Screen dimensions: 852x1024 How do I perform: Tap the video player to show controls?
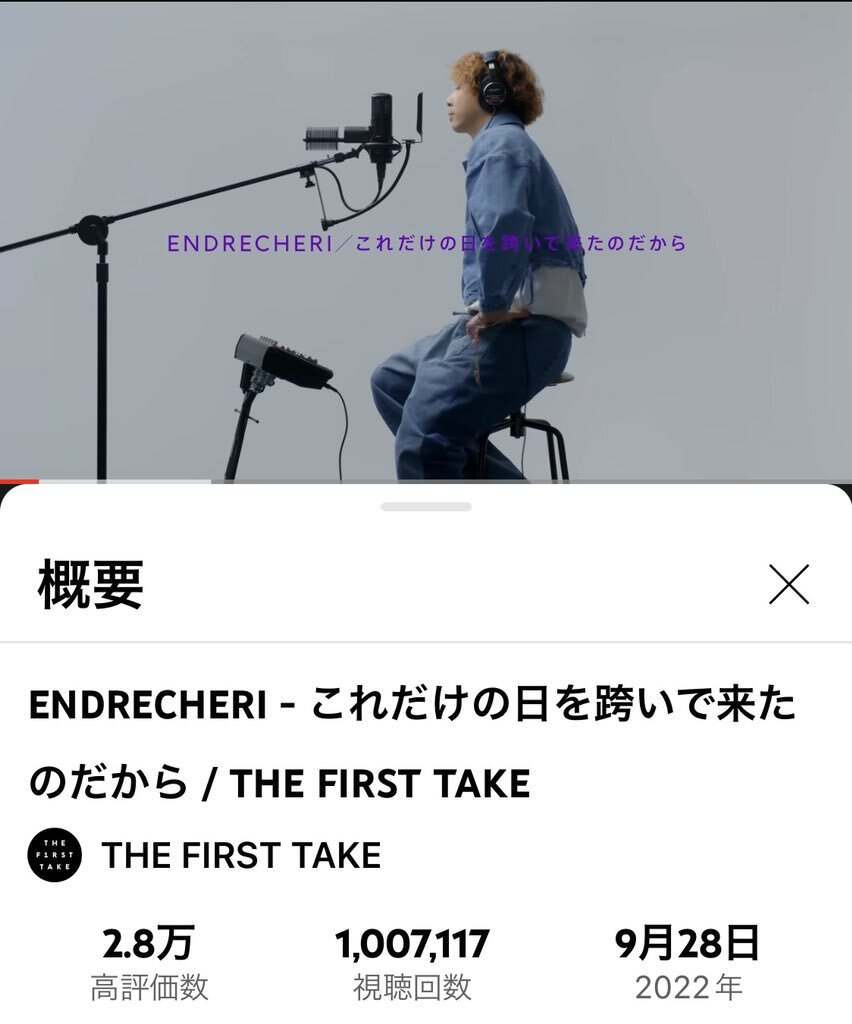click(426, 240)
